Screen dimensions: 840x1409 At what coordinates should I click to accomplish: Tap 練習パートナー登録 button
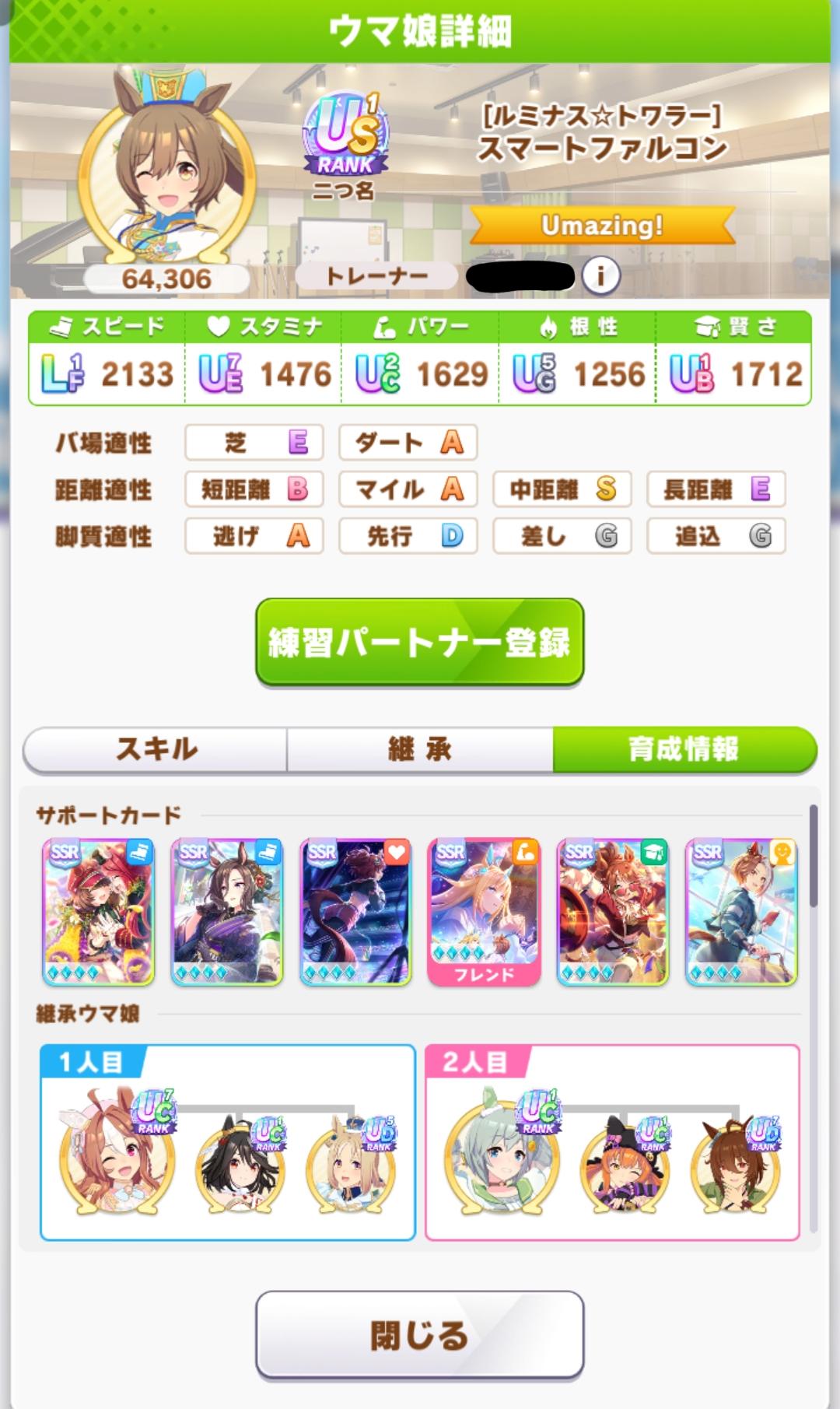coord(419,642)
